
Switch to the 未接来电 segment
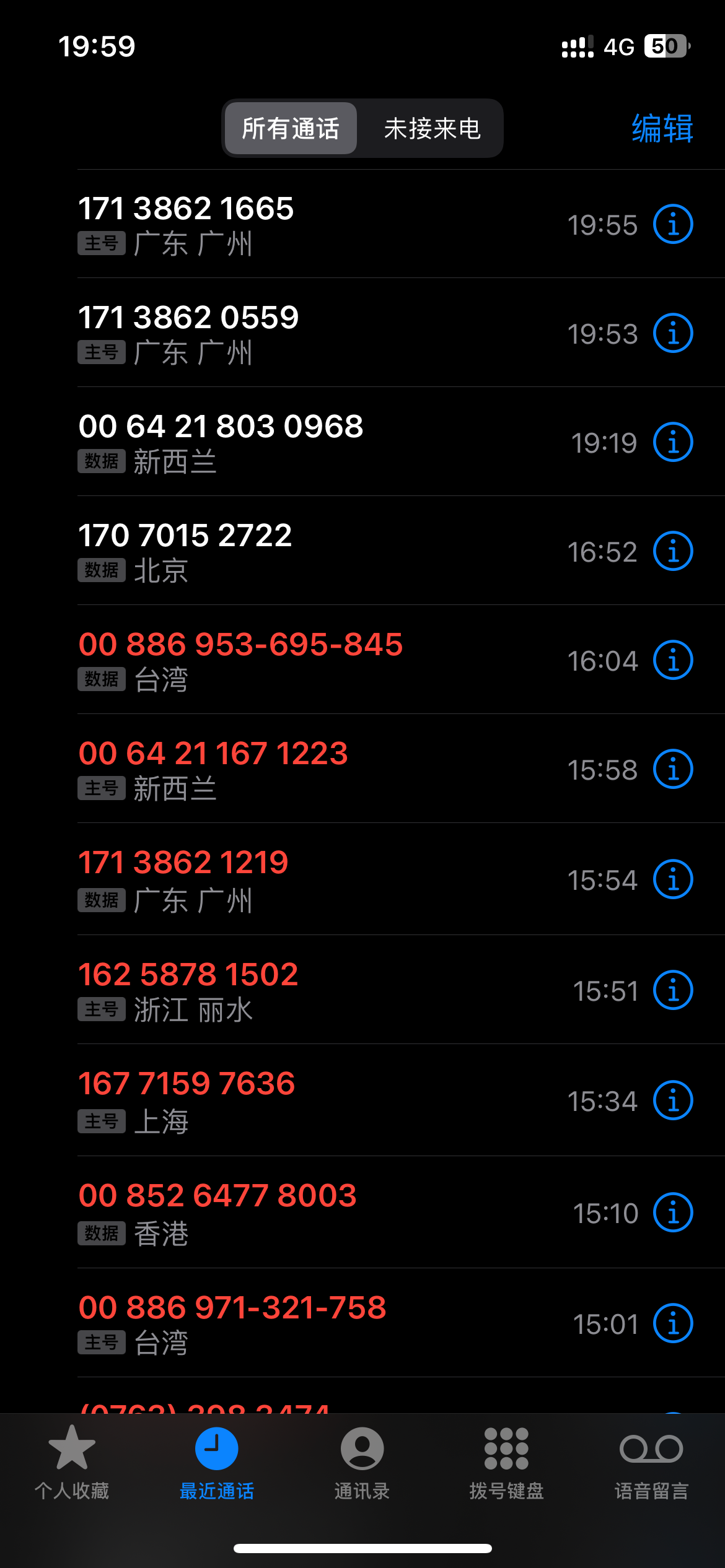pos(432,129)
